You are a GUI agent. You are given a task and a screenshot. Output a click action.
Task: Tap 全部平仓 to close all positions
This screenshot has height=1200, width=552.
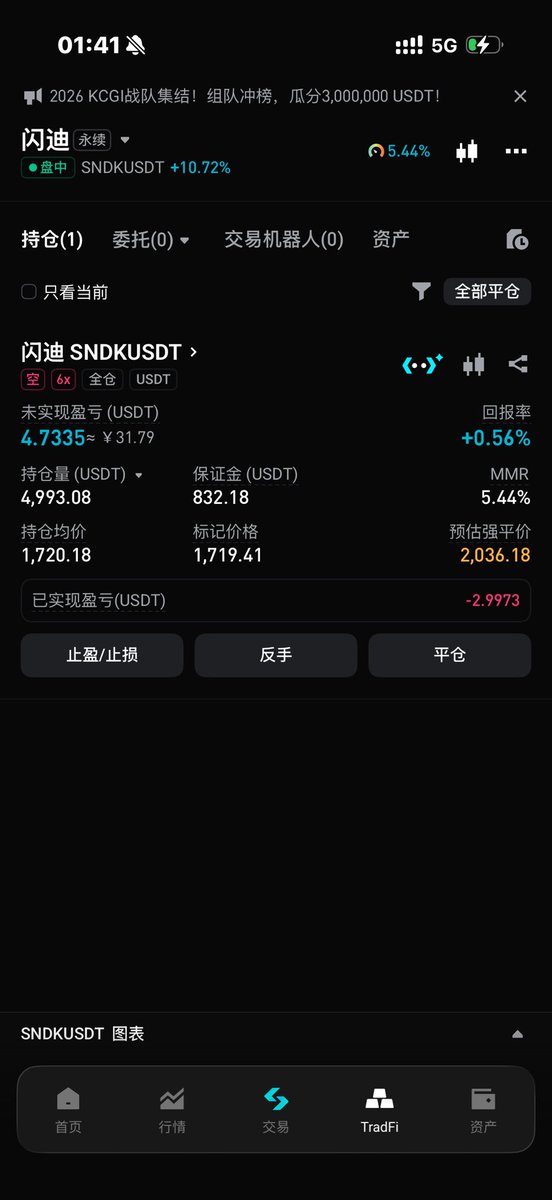[487, 291]
